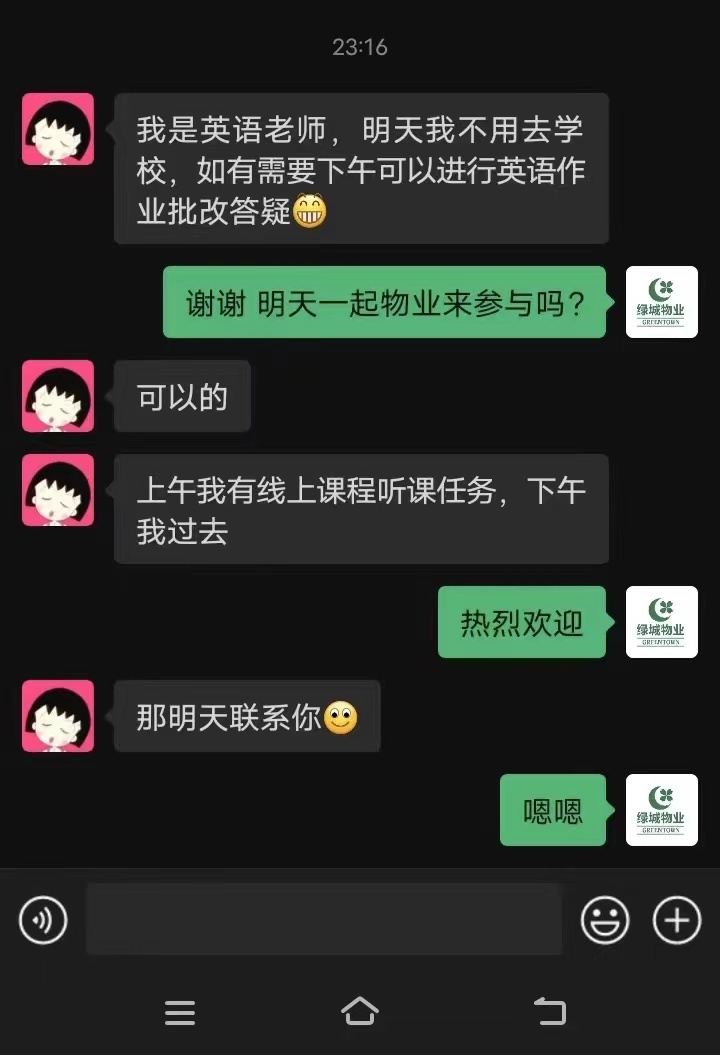Open the English teacher's avatar beside '可以的'
Viewport: 720px width, 1055px height.
coord(58,397)
